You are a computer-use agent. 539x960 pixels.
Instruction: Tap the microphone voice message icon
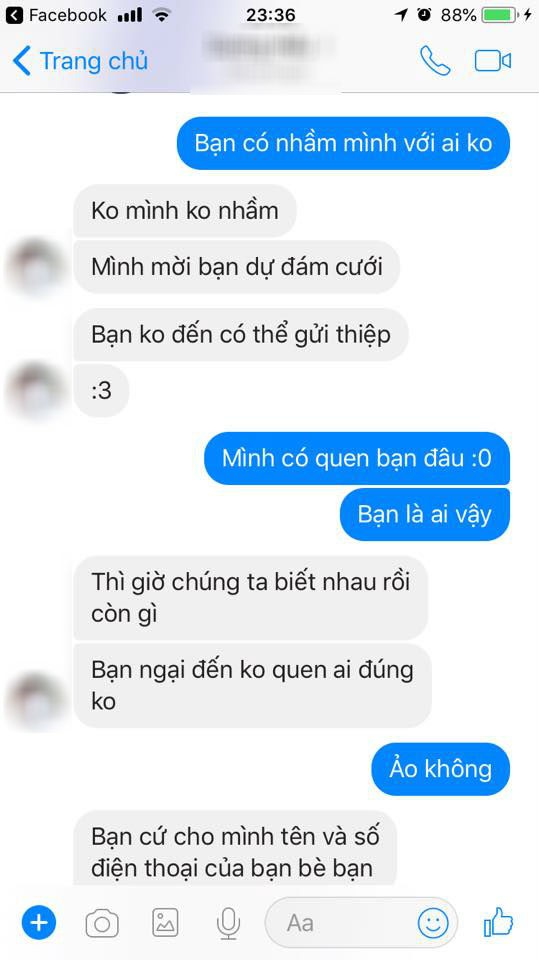[228, 923]
